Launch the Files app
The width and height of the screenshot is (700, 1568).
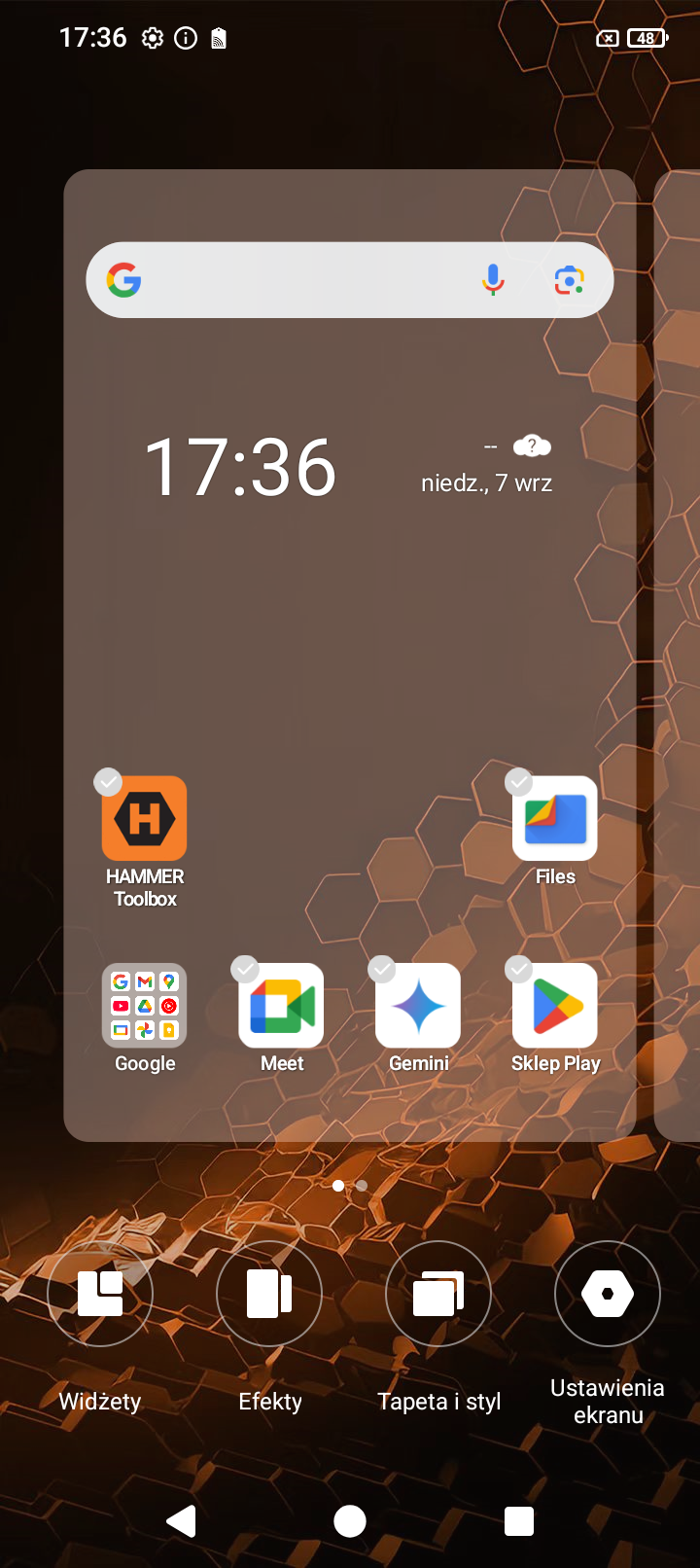point(555,819)
